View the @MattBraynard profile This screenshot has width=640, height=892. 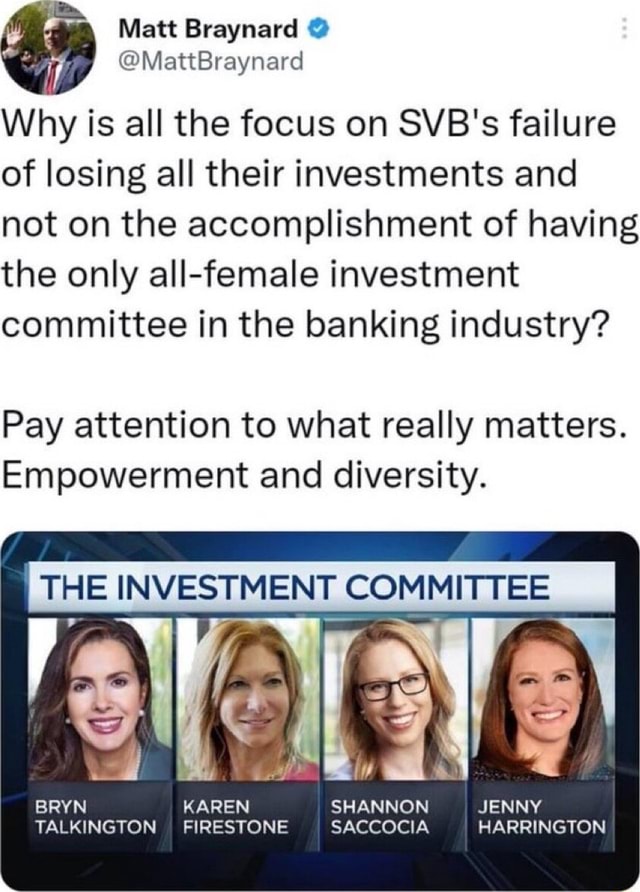click(211, 62)
